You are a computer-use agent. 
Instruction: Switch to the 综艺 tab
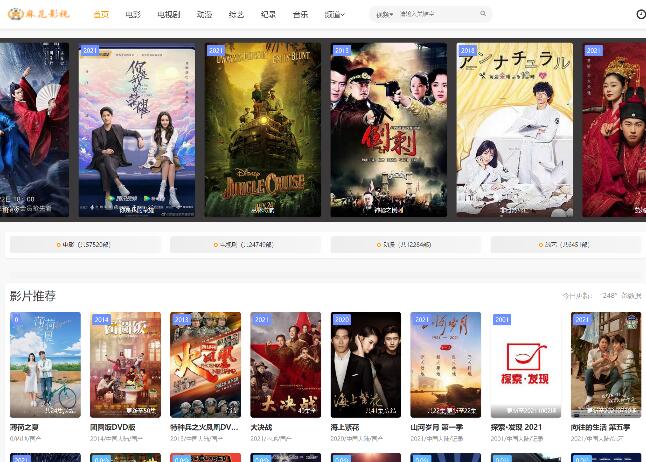click(236, 15)
